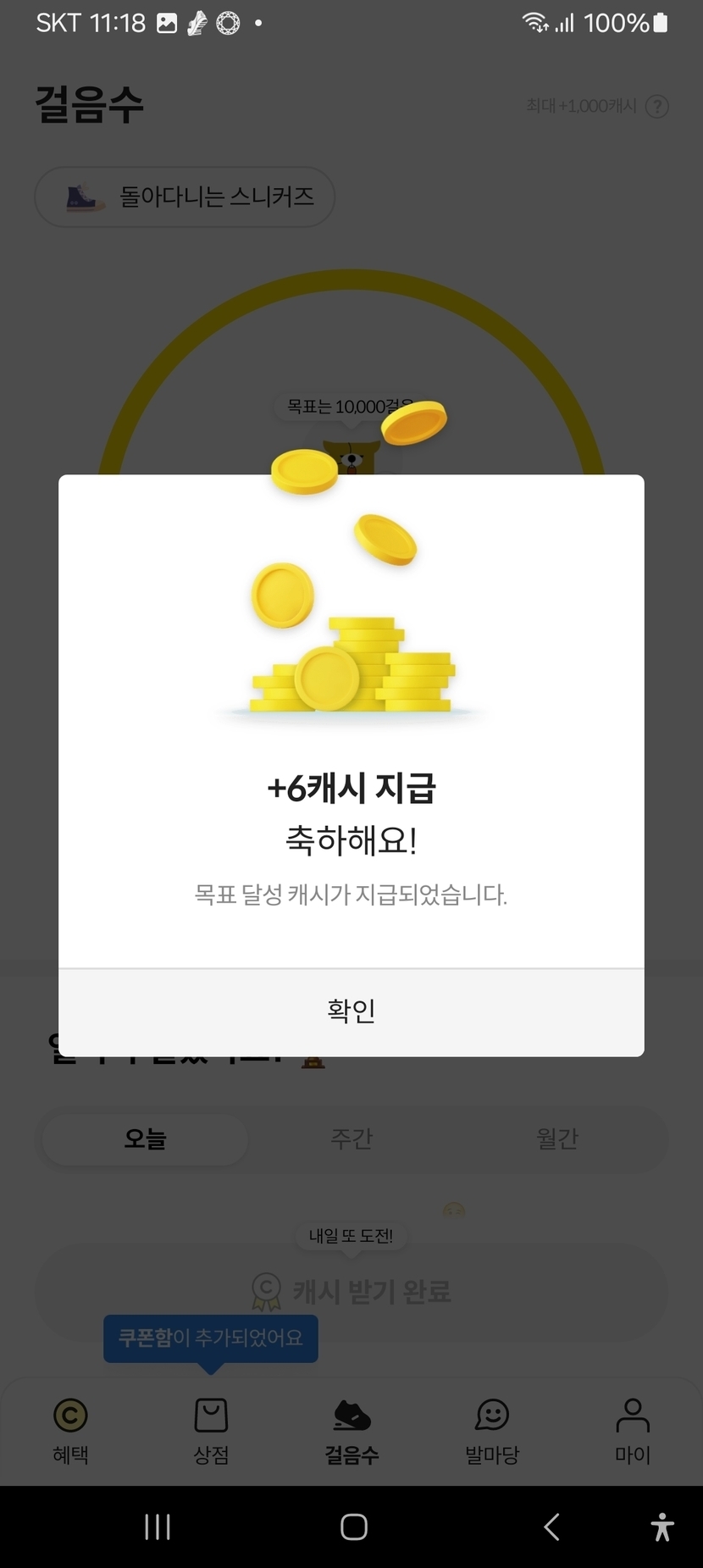Select the 걸음수 steps tab
Screen dimensions: 703x1568
(x=351, y=1431)
